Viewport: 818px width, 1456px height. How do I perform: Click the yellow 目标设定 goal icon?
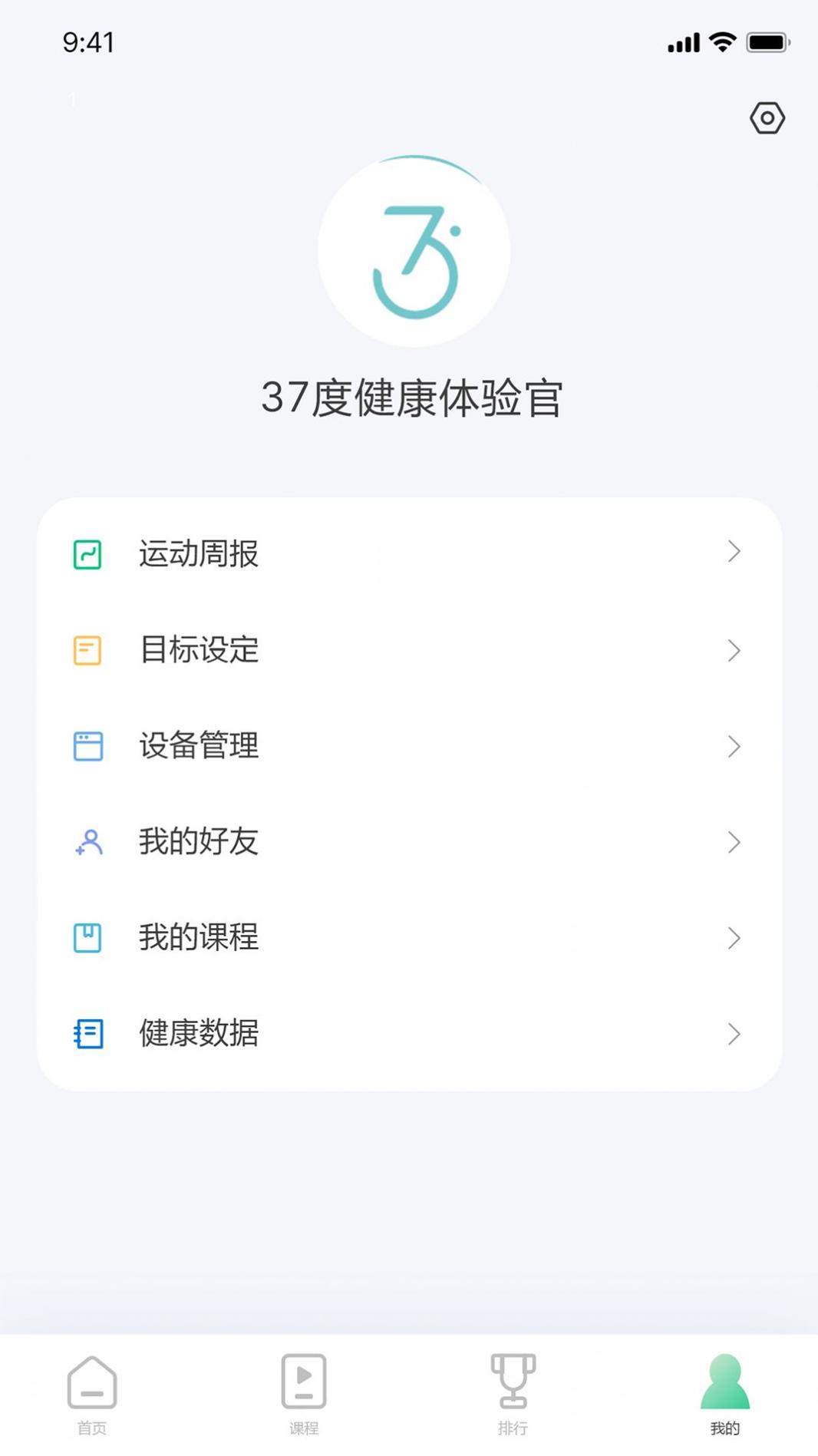88,650
